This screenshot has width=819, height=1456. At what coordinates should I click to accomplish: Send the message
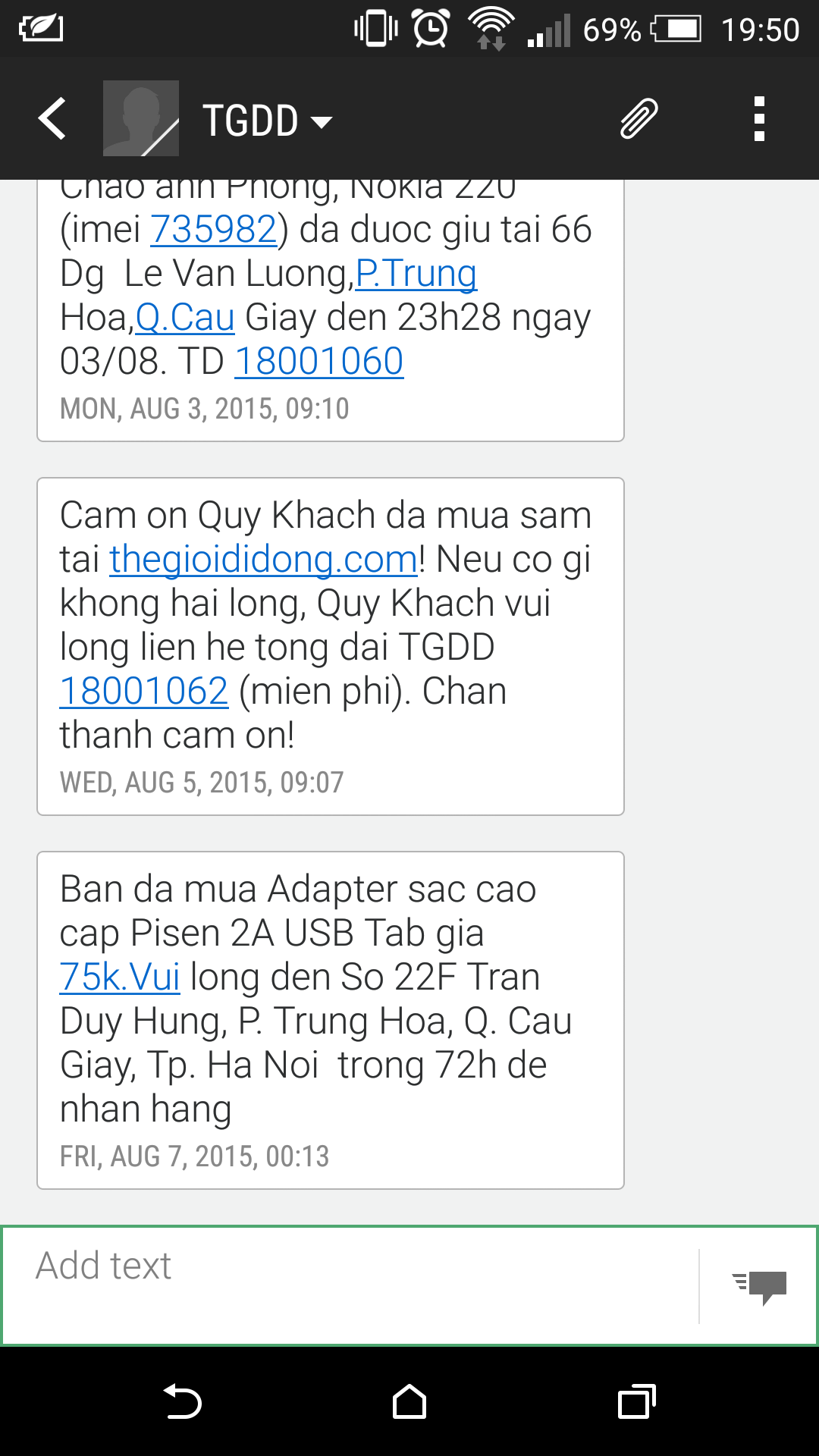pyautogui.click(x=759, y=1286)
